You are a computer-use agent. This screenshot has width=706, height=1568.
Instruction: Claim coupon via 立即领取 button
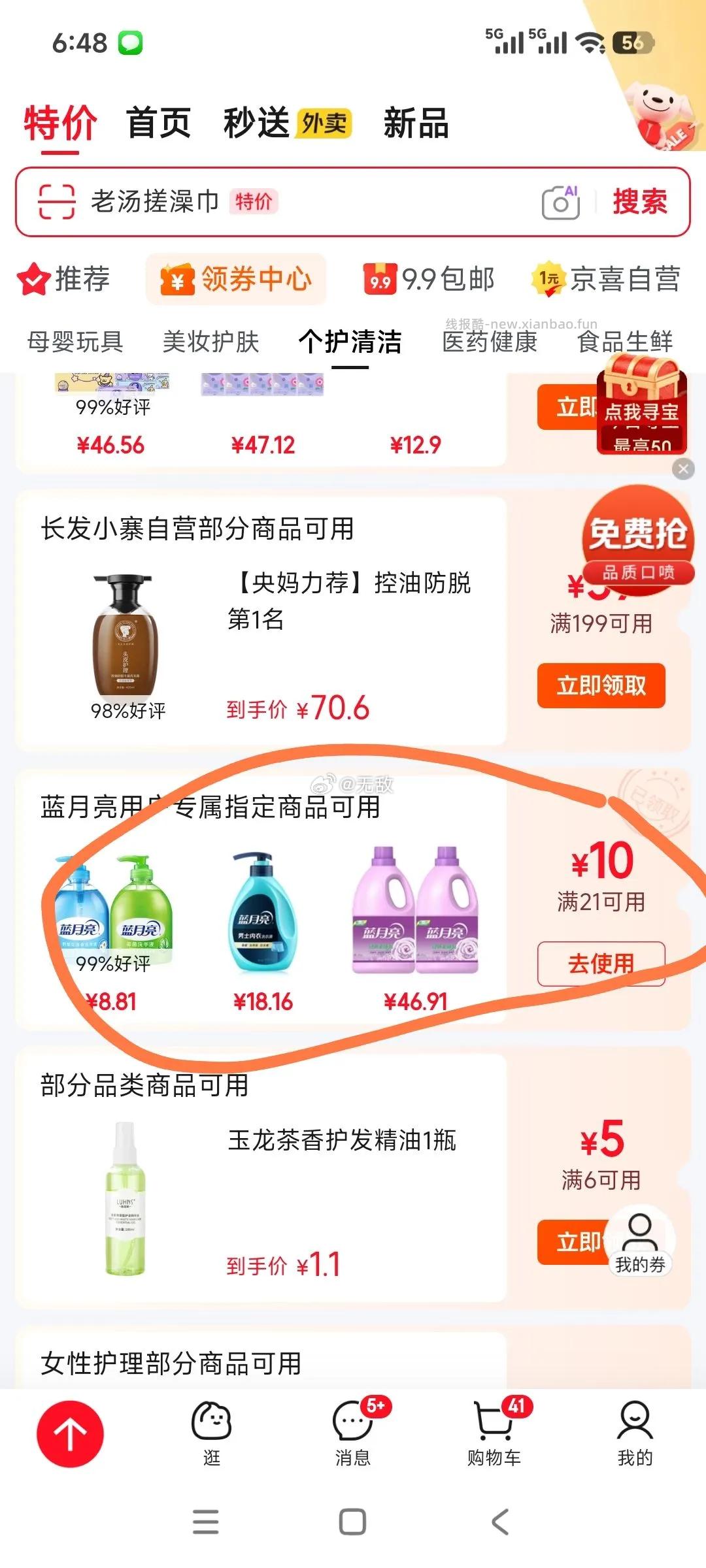(x=599, y=685)
